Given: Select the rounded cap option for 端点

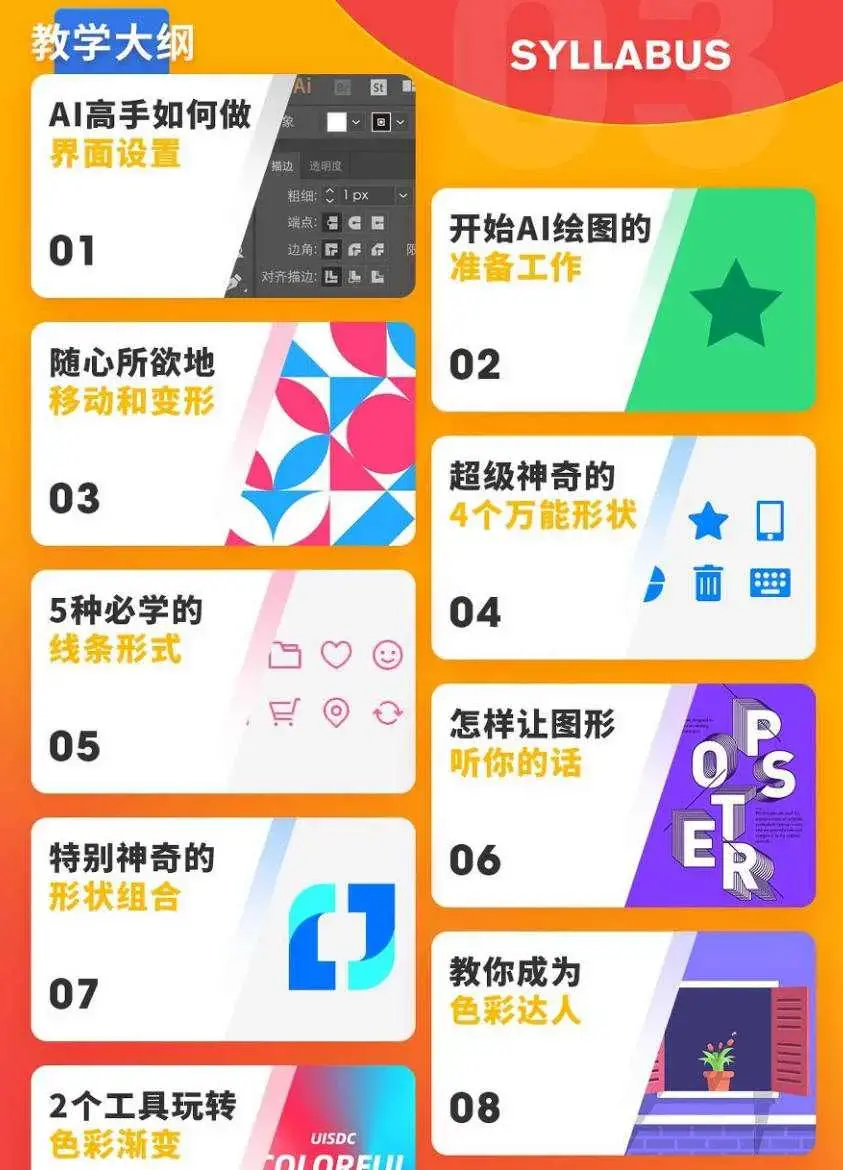Looking at the screenshot, I should point(355,223).
